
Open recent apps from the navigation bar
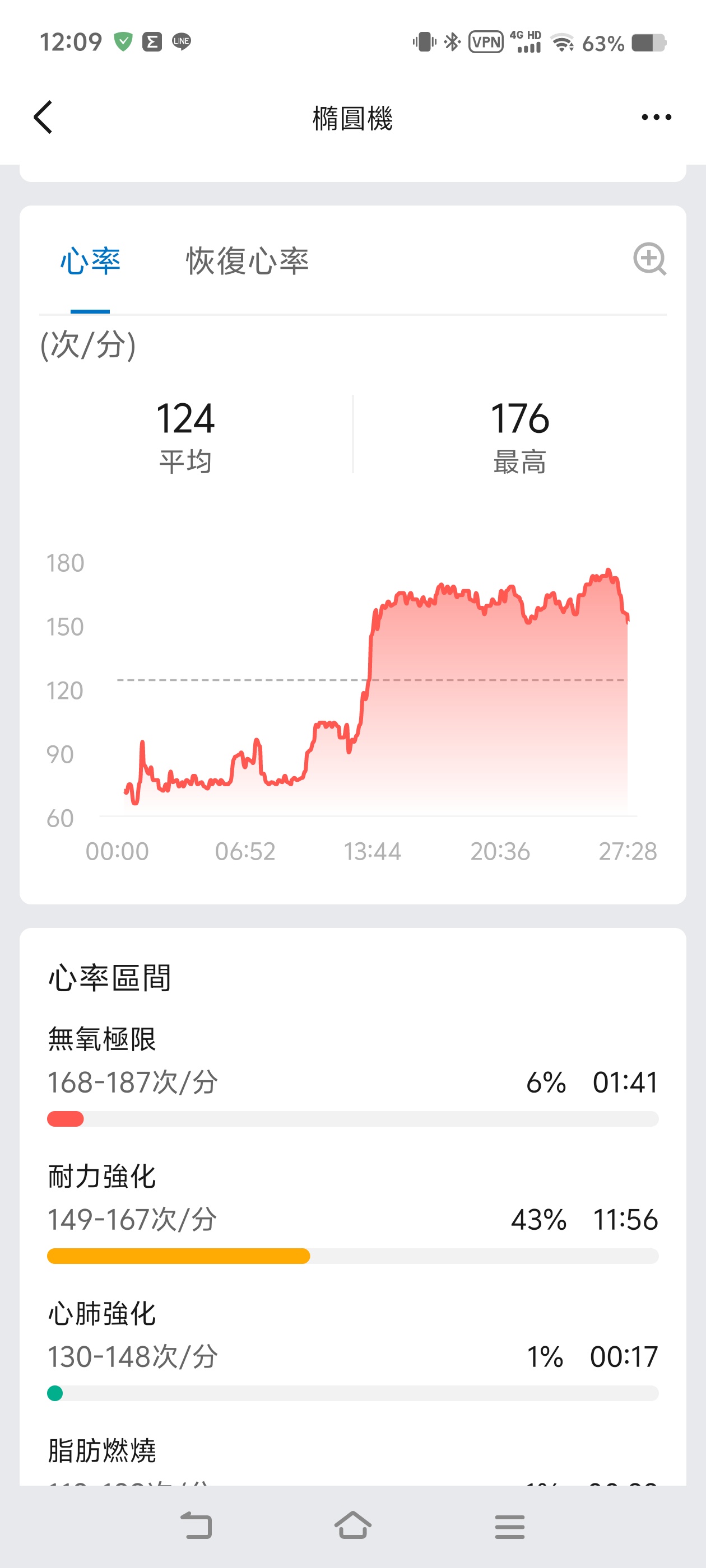509,1526
